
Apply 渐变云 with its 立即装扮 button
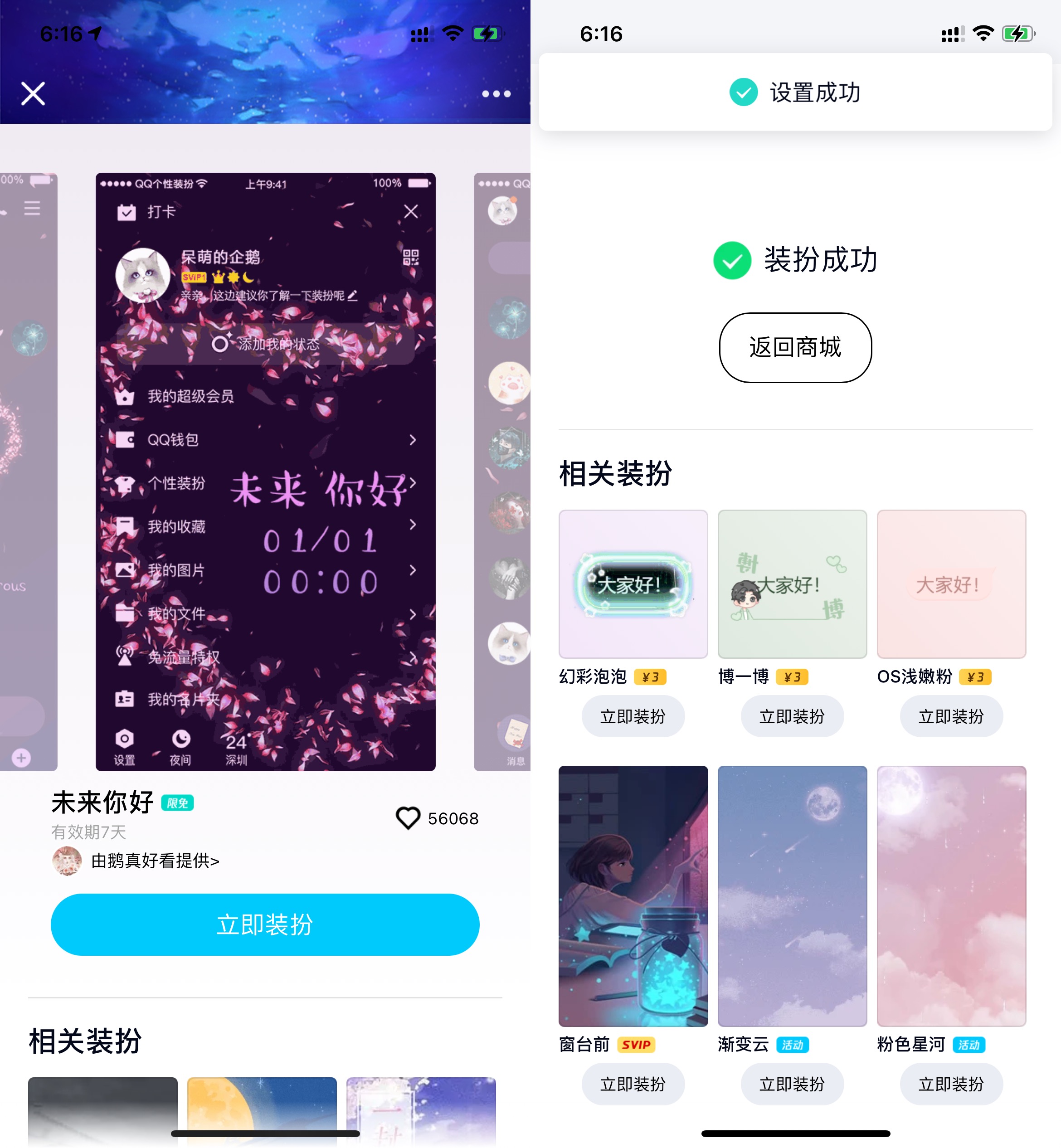(792, 1084)
